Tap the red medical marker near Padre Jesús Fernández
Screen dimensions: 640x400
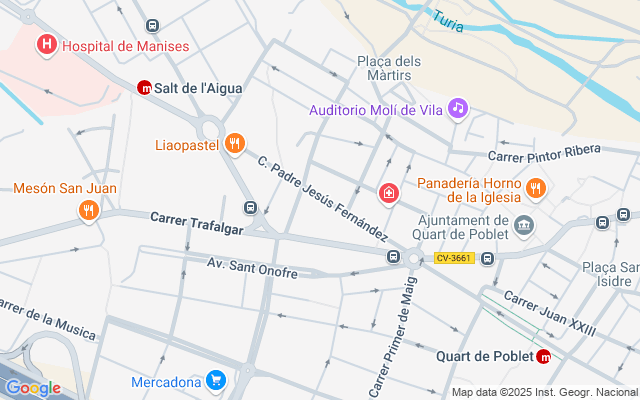[387, 192]
